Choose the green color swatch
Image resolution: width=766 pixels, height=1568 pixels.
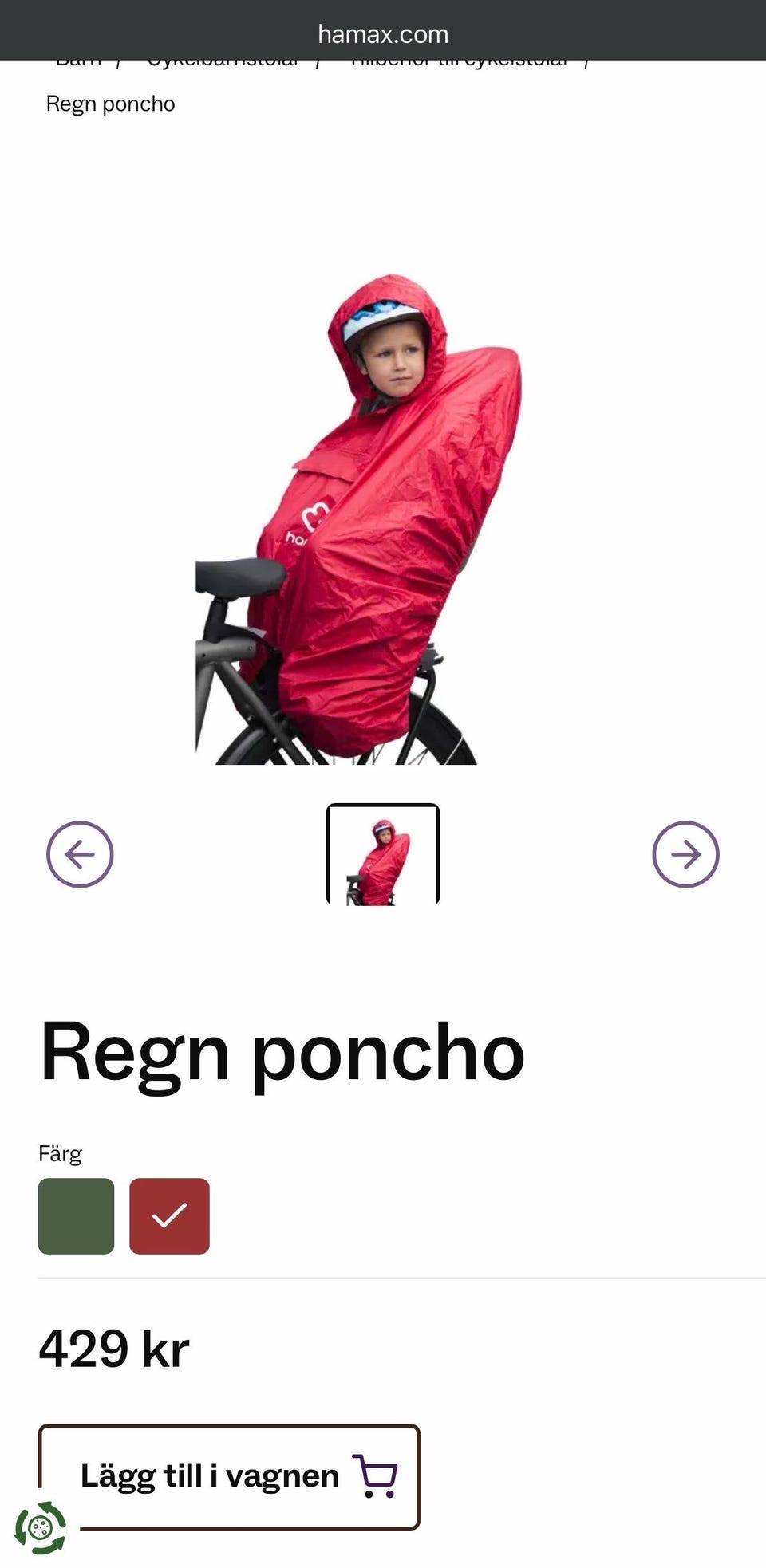coord(77,1215)
